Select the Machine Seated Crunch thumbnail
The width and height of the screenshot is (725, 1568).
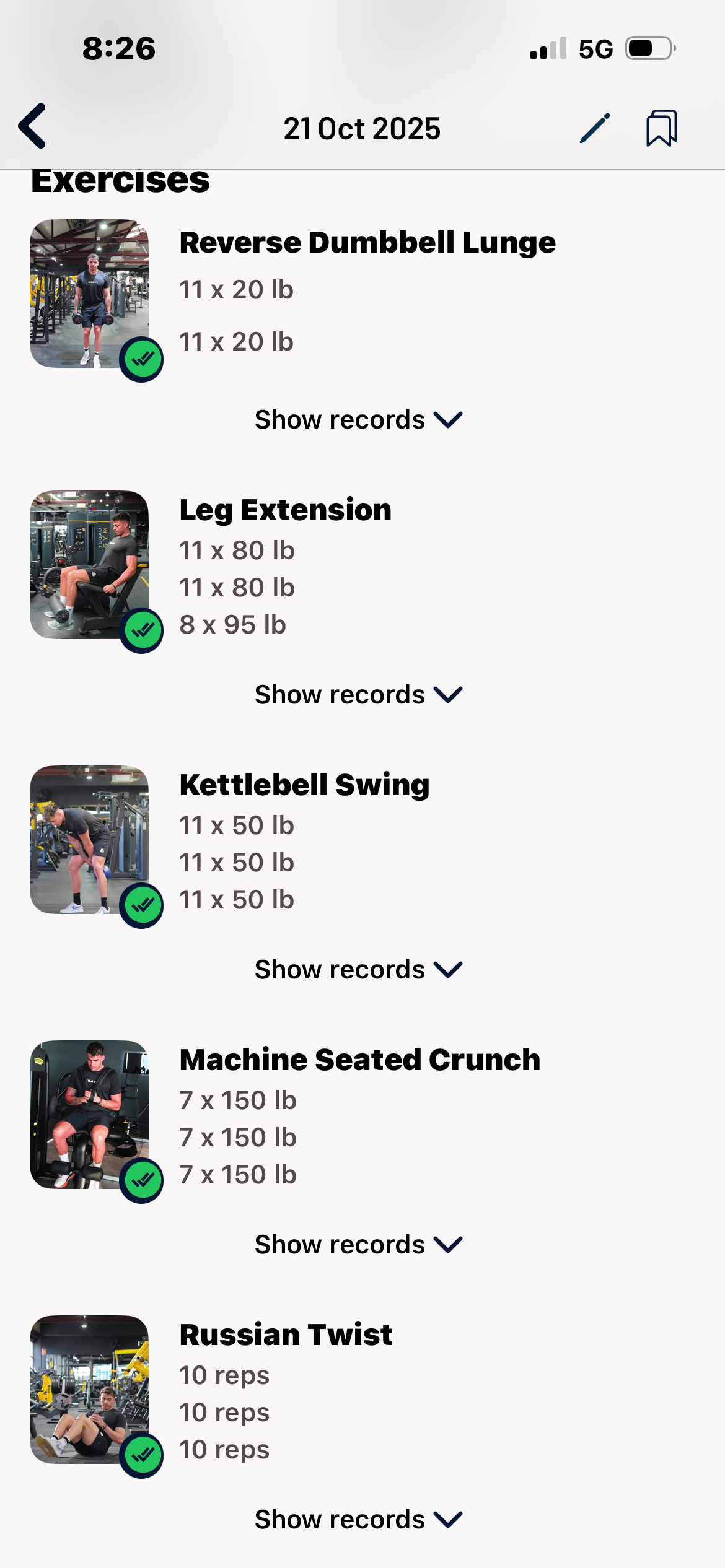89,1115
